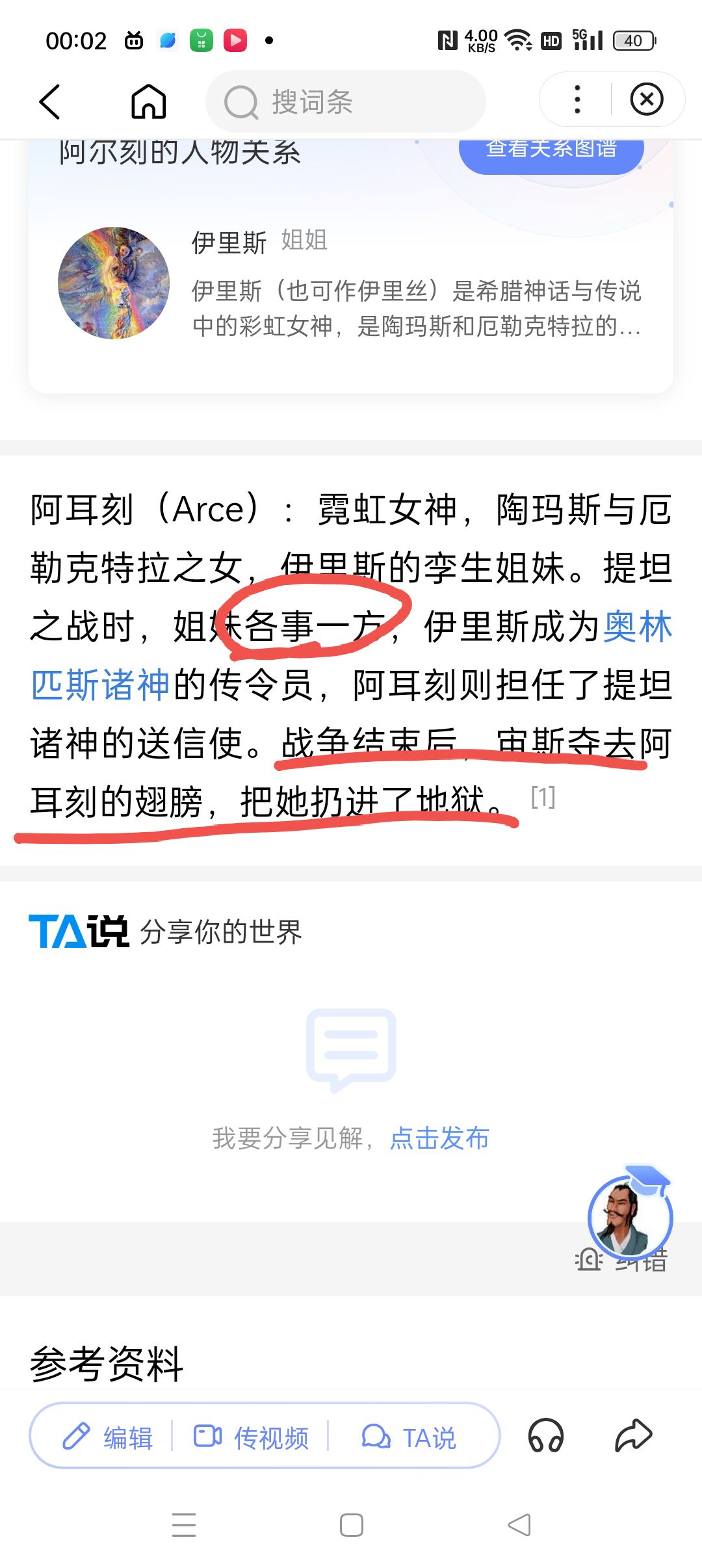Image resolution: width=702 pixels, height=1568 pixels.
Task: Go back using the top-left arrow
Action: [50, 102]
